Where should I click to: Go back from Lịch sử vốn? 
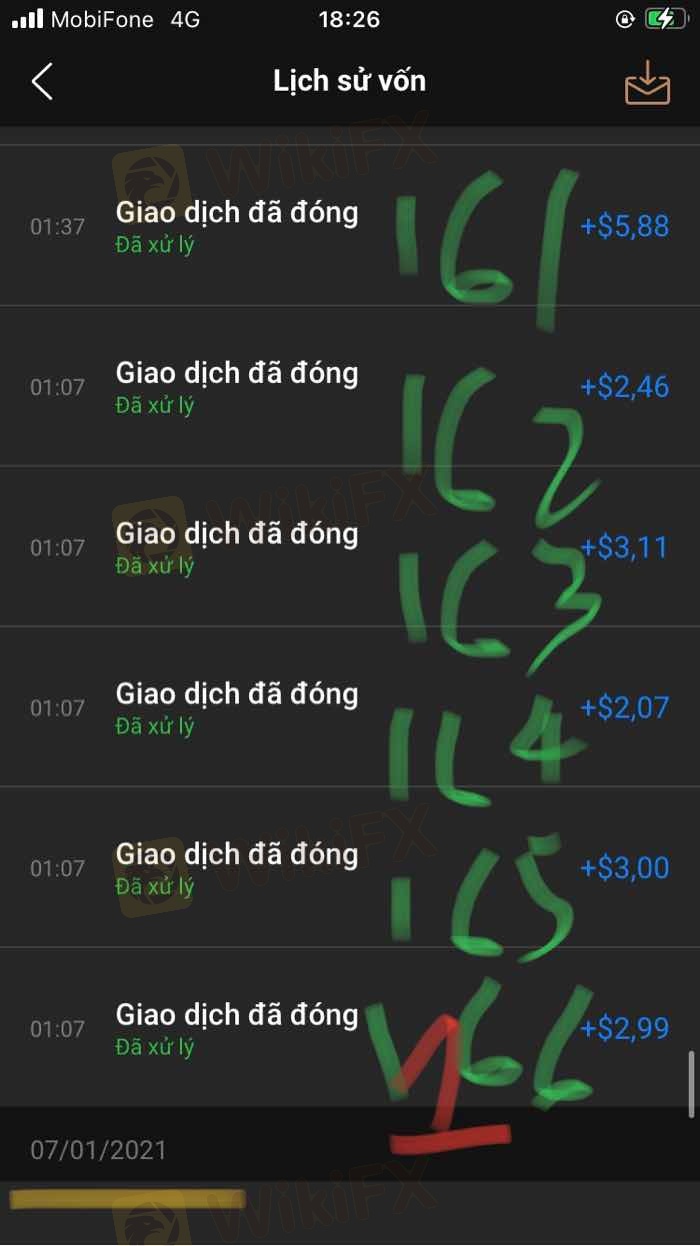[42, 81]
